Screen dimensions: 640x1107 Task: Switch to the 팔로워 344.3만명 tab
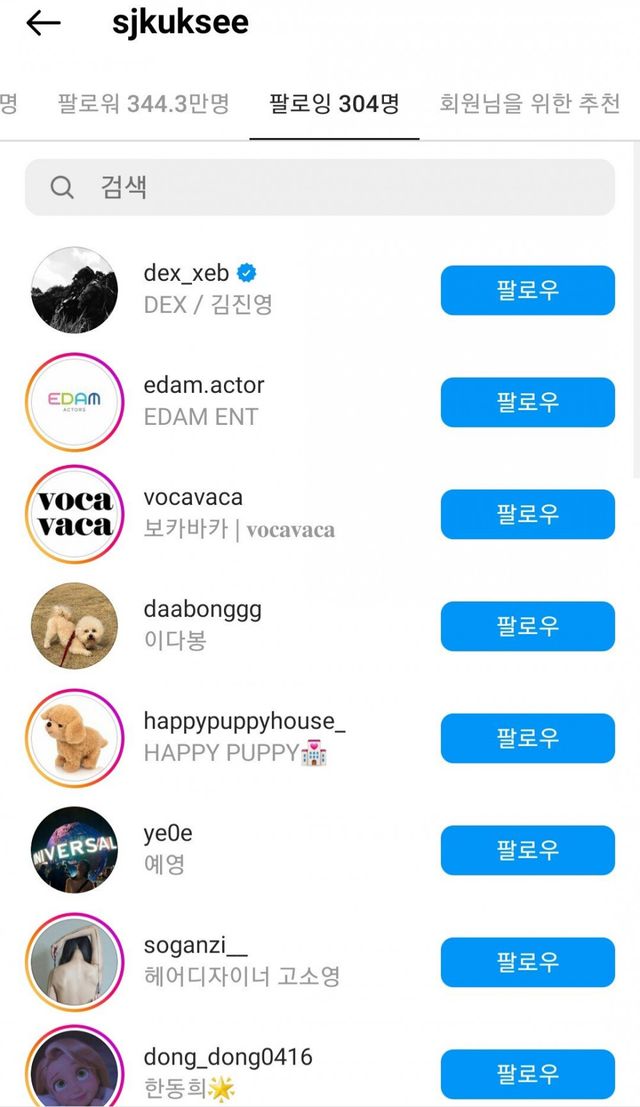click(x=143, y=103)
